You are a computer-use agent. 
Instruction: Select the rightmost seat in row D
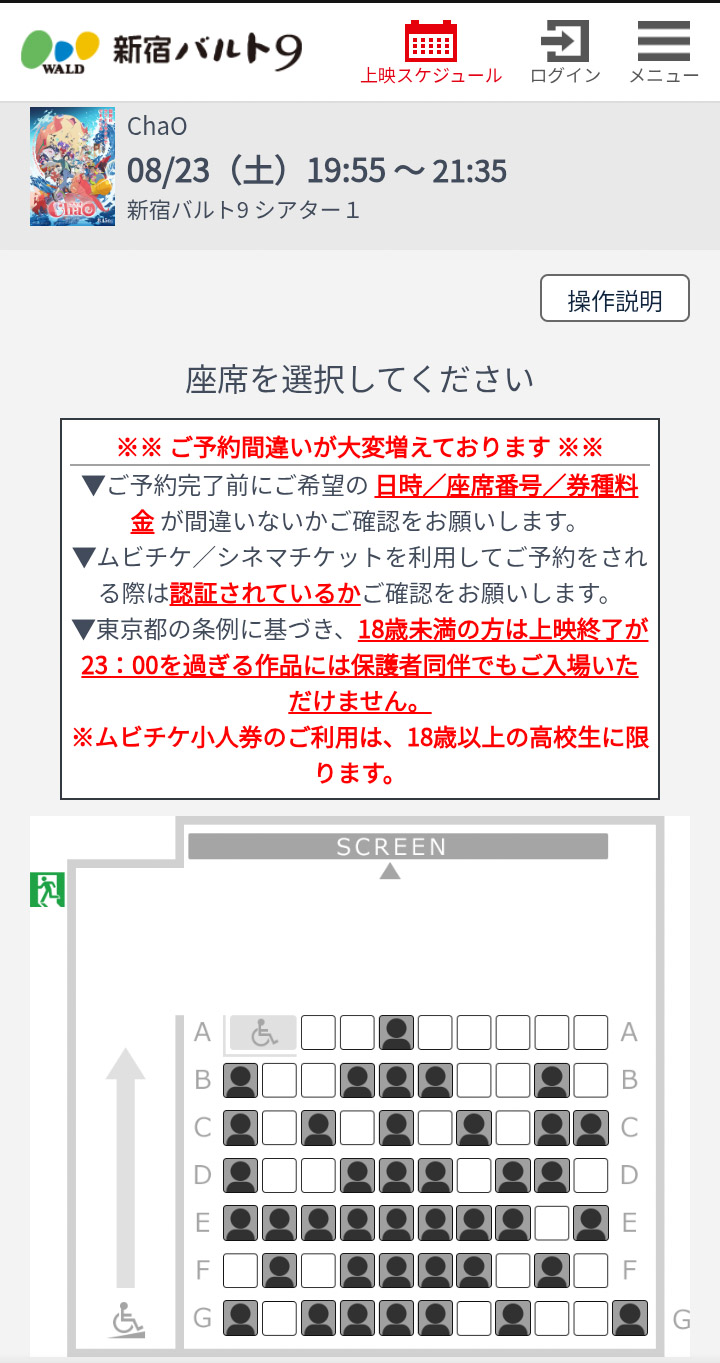coord(591,1175)
